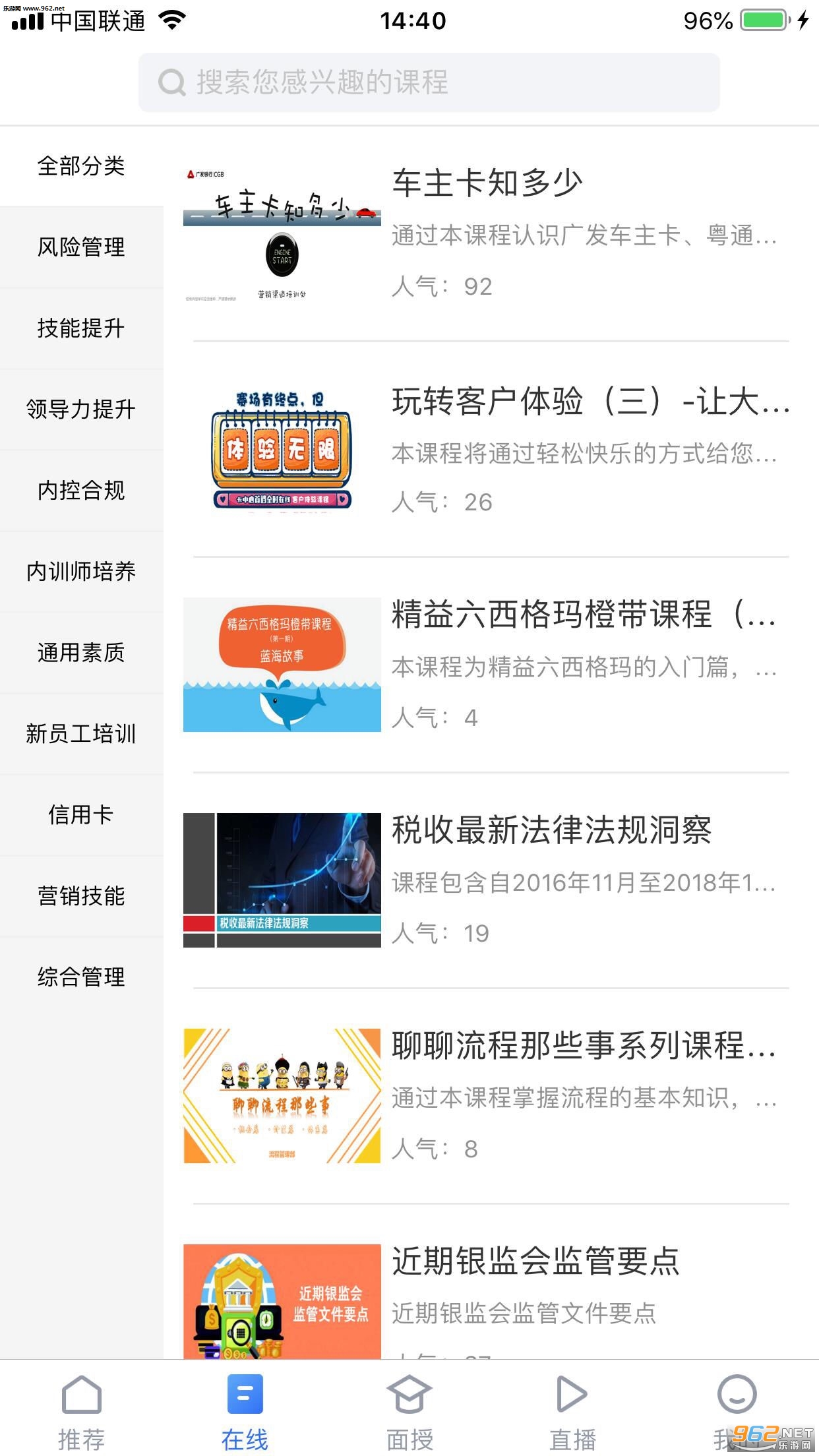819x1456 pixels.
Task: Switch to 通用素质 category
Action: (x=81, y=653)
